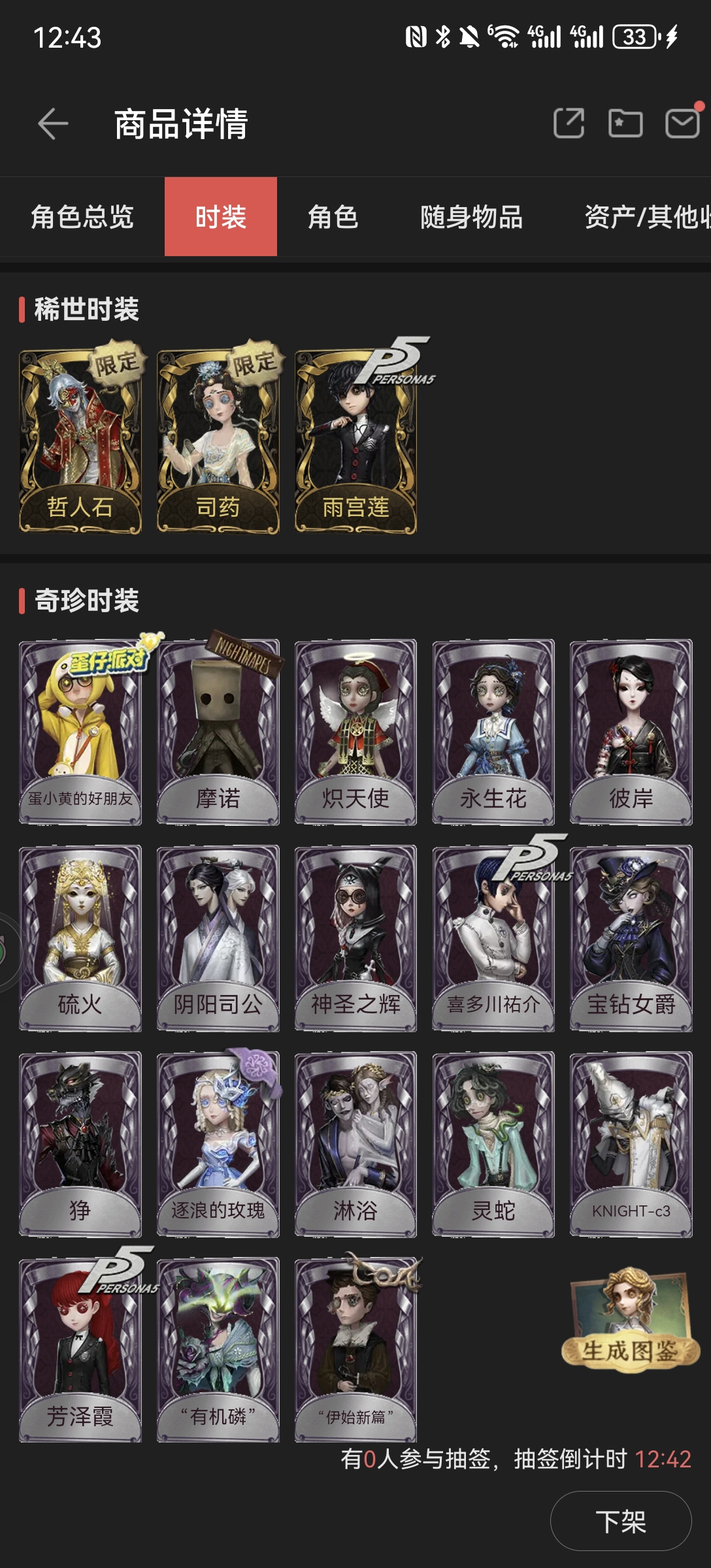The image size is (711, 1568).
Task: Open the 逐浪的玫瑰 costume card
Action: click(x=218, y=1144)
